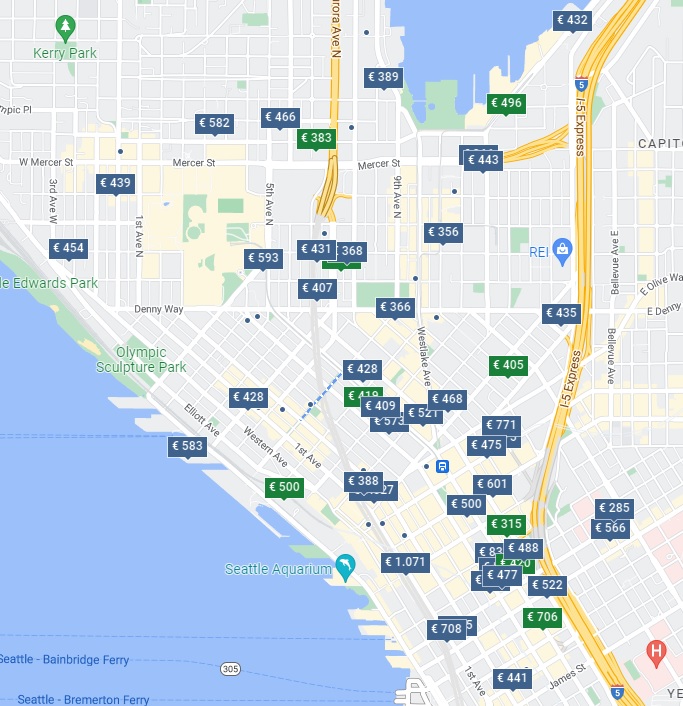
Task: Open the € 466 price marker
Action: click(280, 117)
